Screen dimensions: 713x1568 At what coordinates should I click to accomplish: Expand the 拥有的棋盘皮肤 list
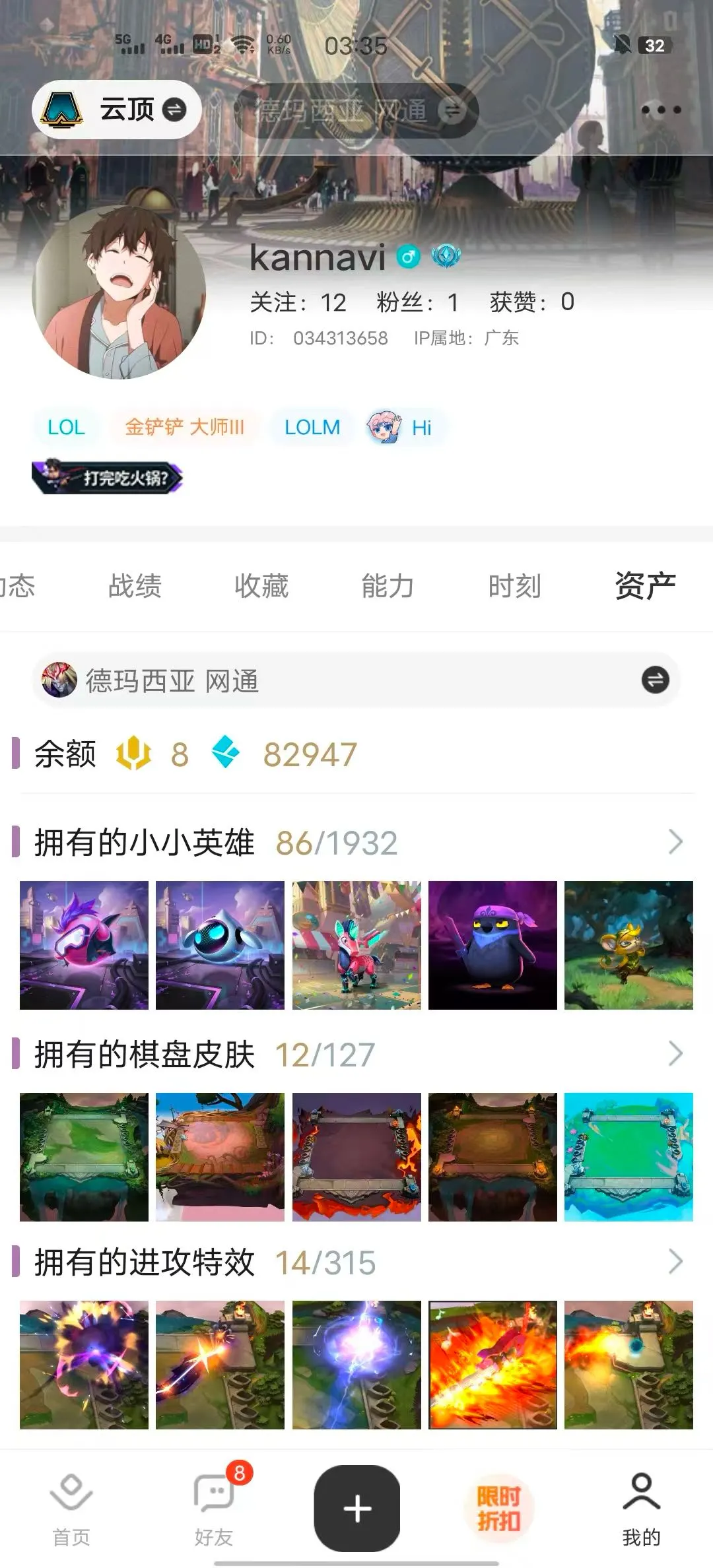point(675,1054)
